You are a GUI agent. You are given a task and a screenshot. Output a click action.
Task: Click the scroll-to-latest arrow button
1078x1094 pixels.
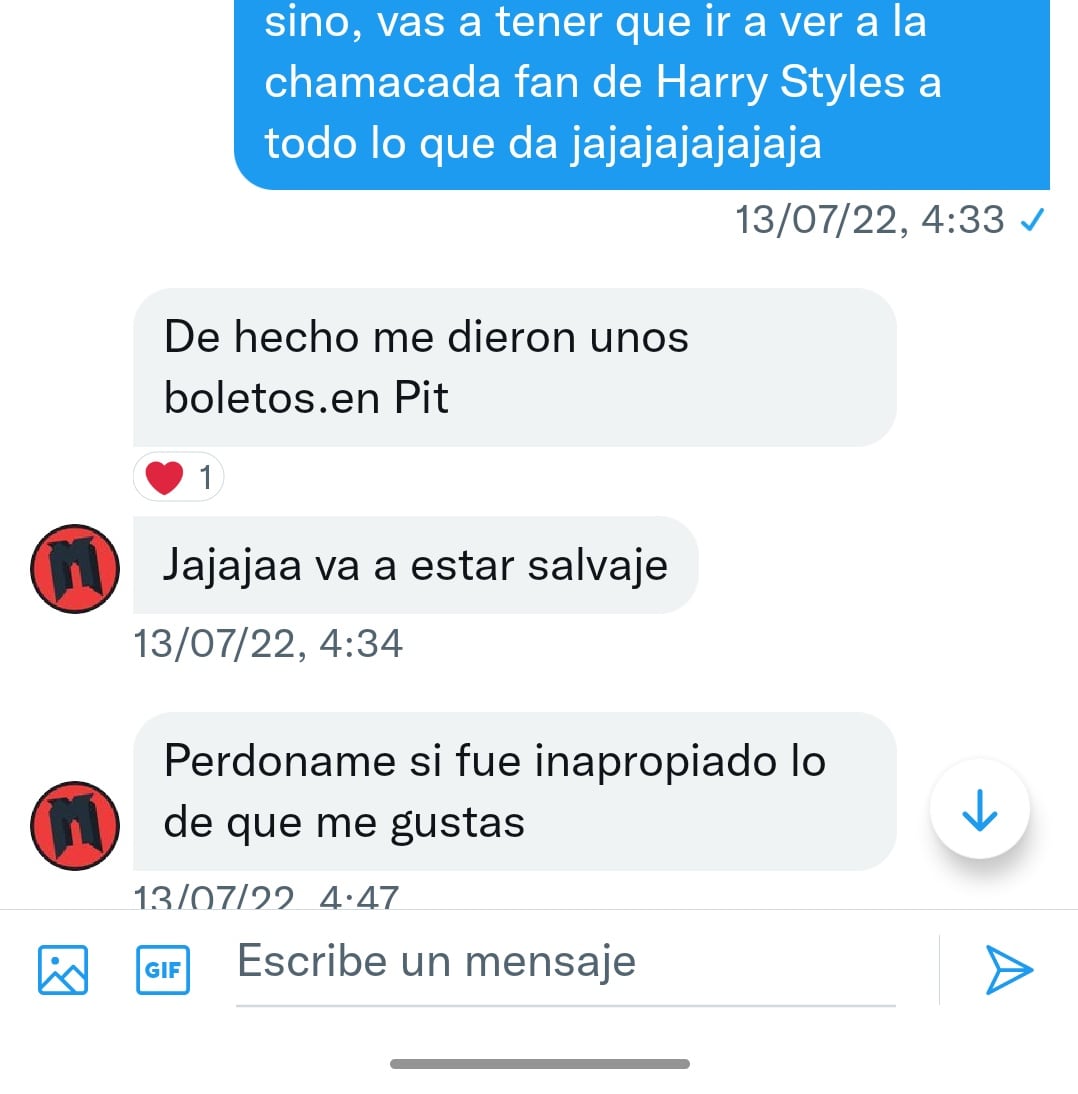[x=979, y=811]
